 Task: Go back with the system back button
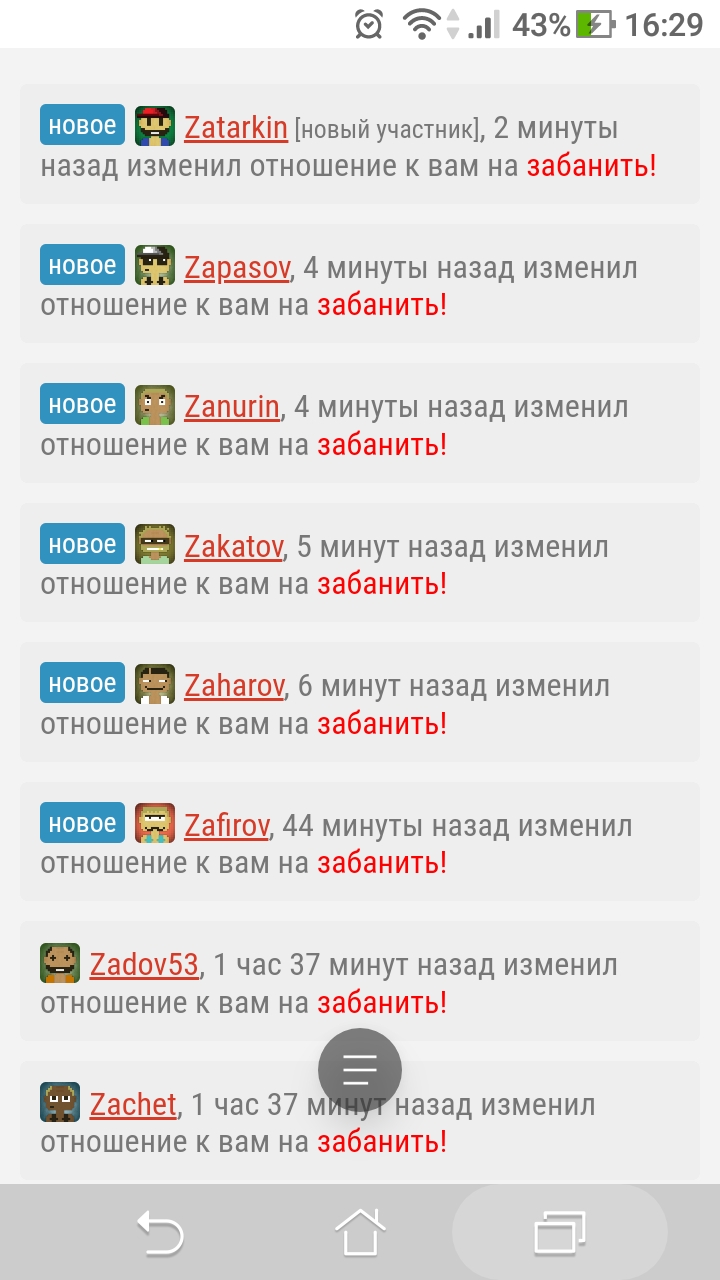coord(160,1232)
